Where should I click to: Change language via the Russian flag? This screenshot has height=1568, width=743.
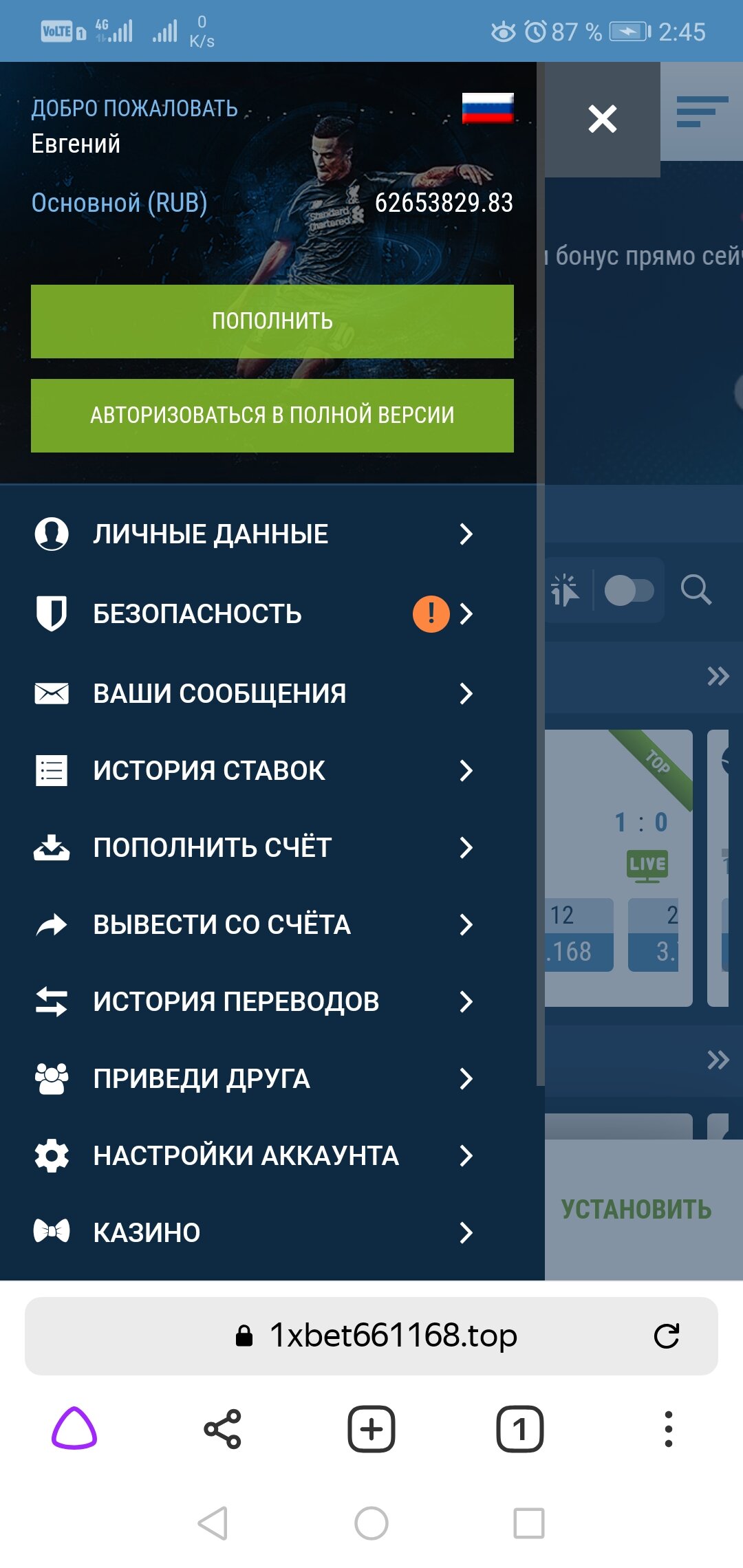(x=487, y=108)
